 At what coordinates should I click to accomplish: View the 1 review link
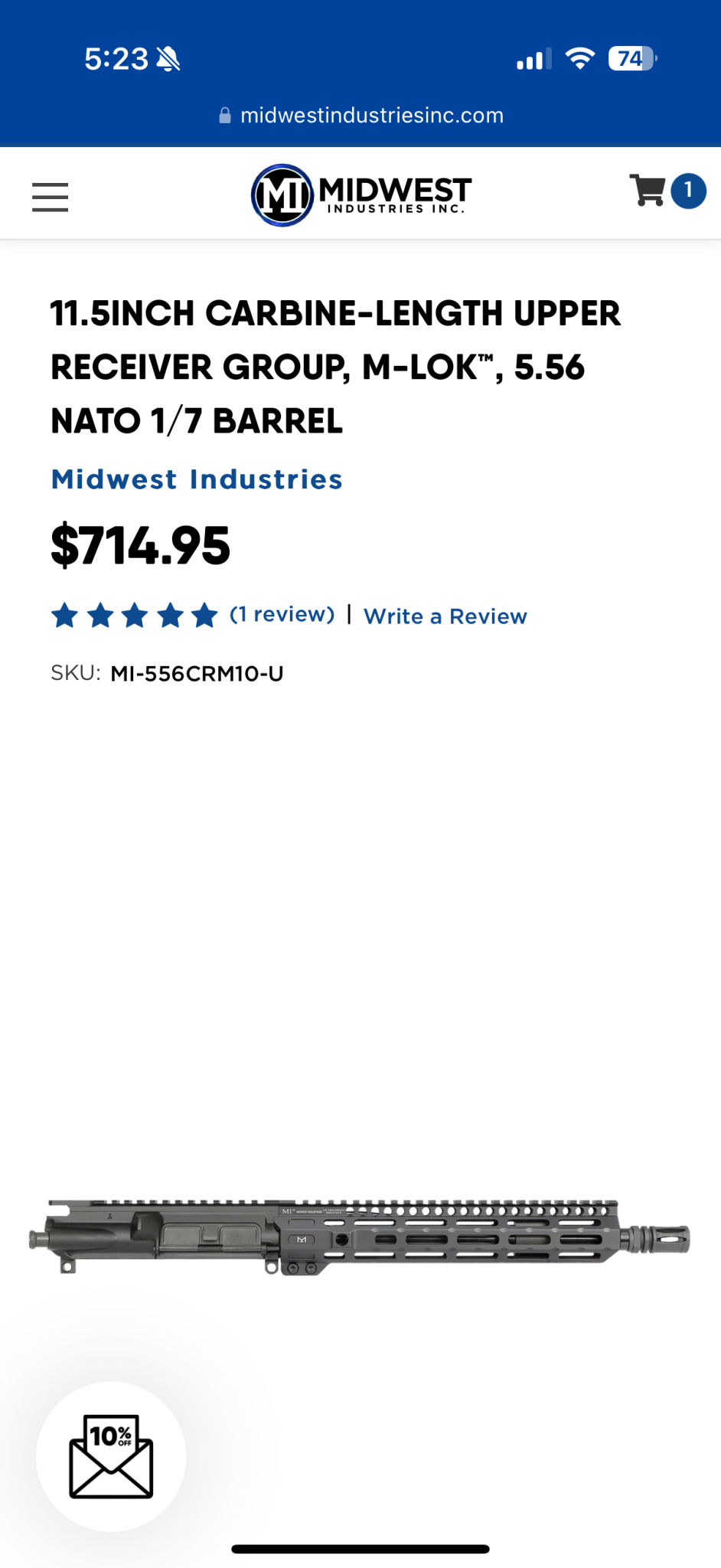[x=282, y=614]
